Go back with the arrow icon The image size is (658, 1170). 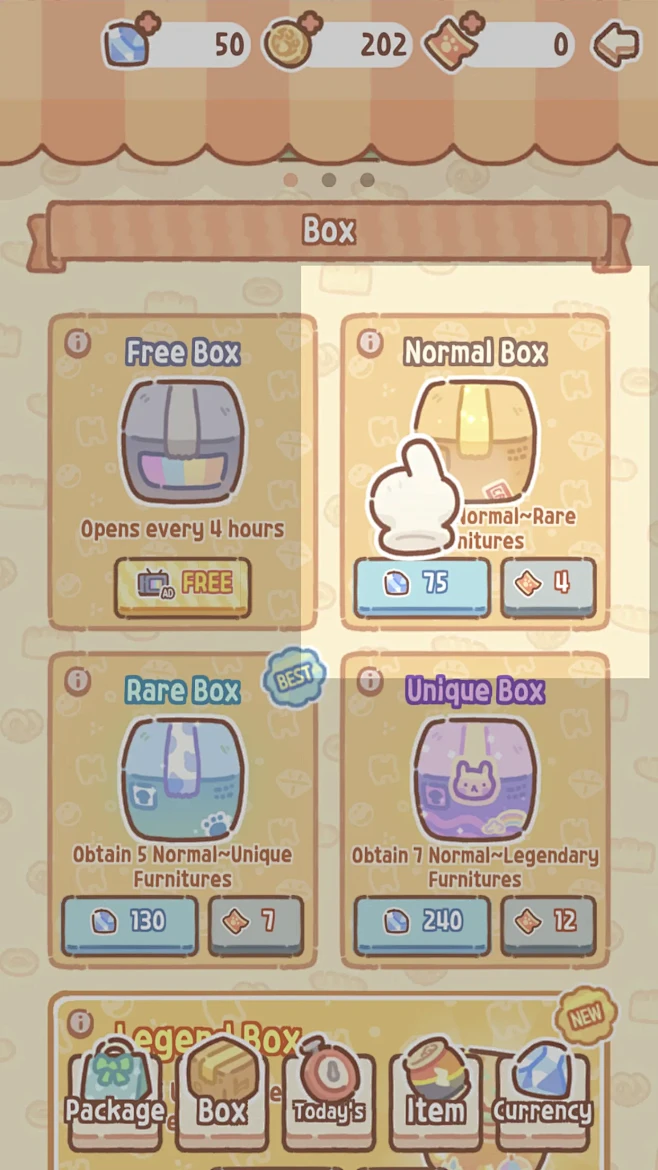point(615,44)
